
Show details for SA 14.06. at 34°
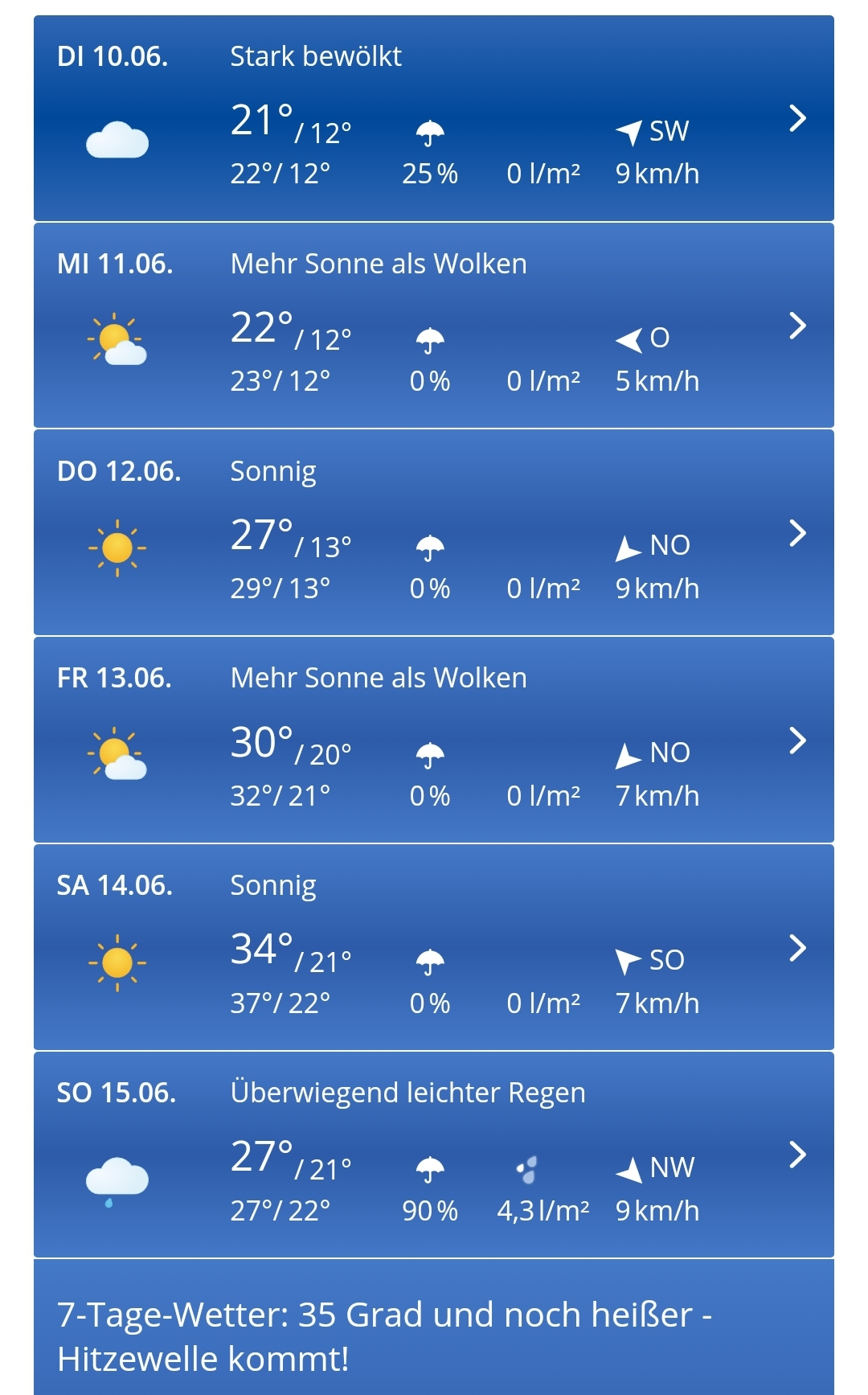point(796,948)
